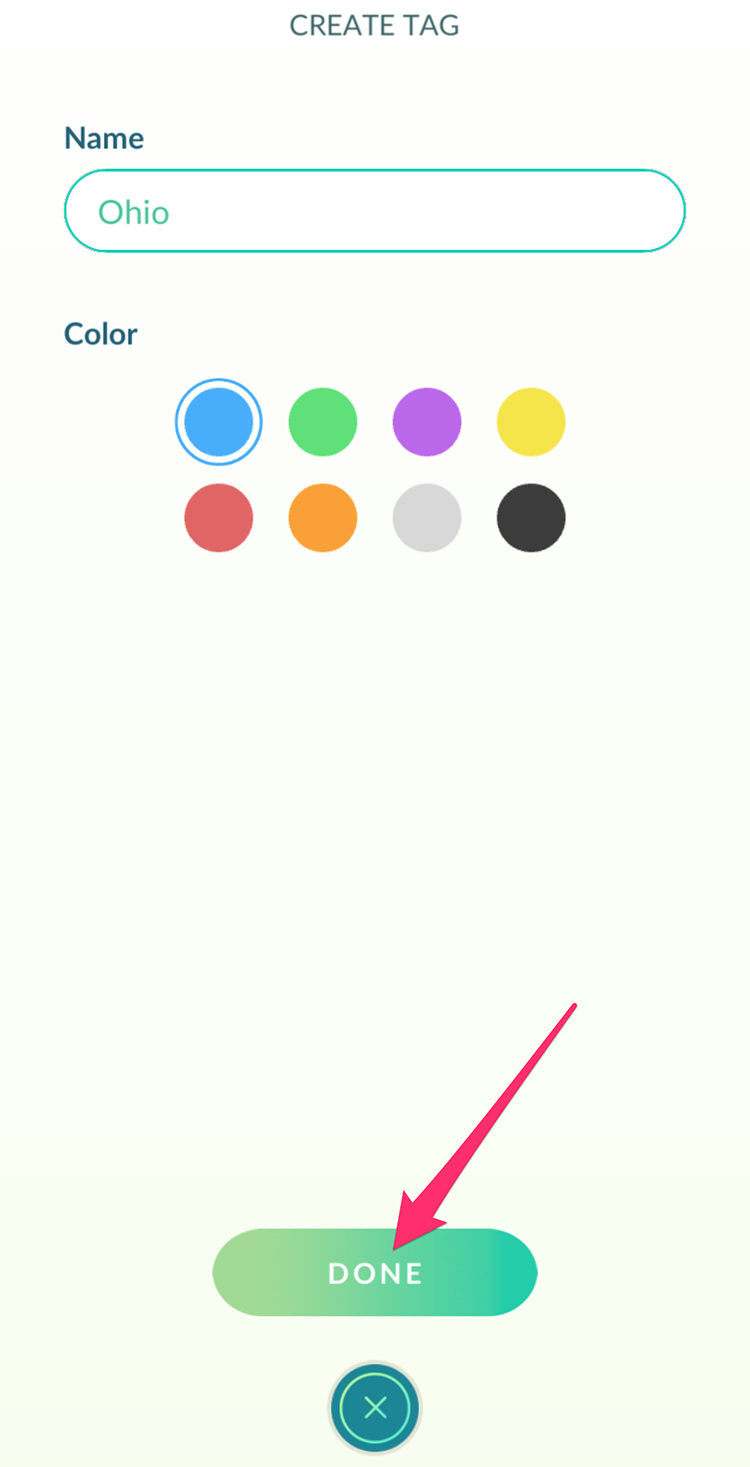Edit the tag Name field

[x=375, y=211]
